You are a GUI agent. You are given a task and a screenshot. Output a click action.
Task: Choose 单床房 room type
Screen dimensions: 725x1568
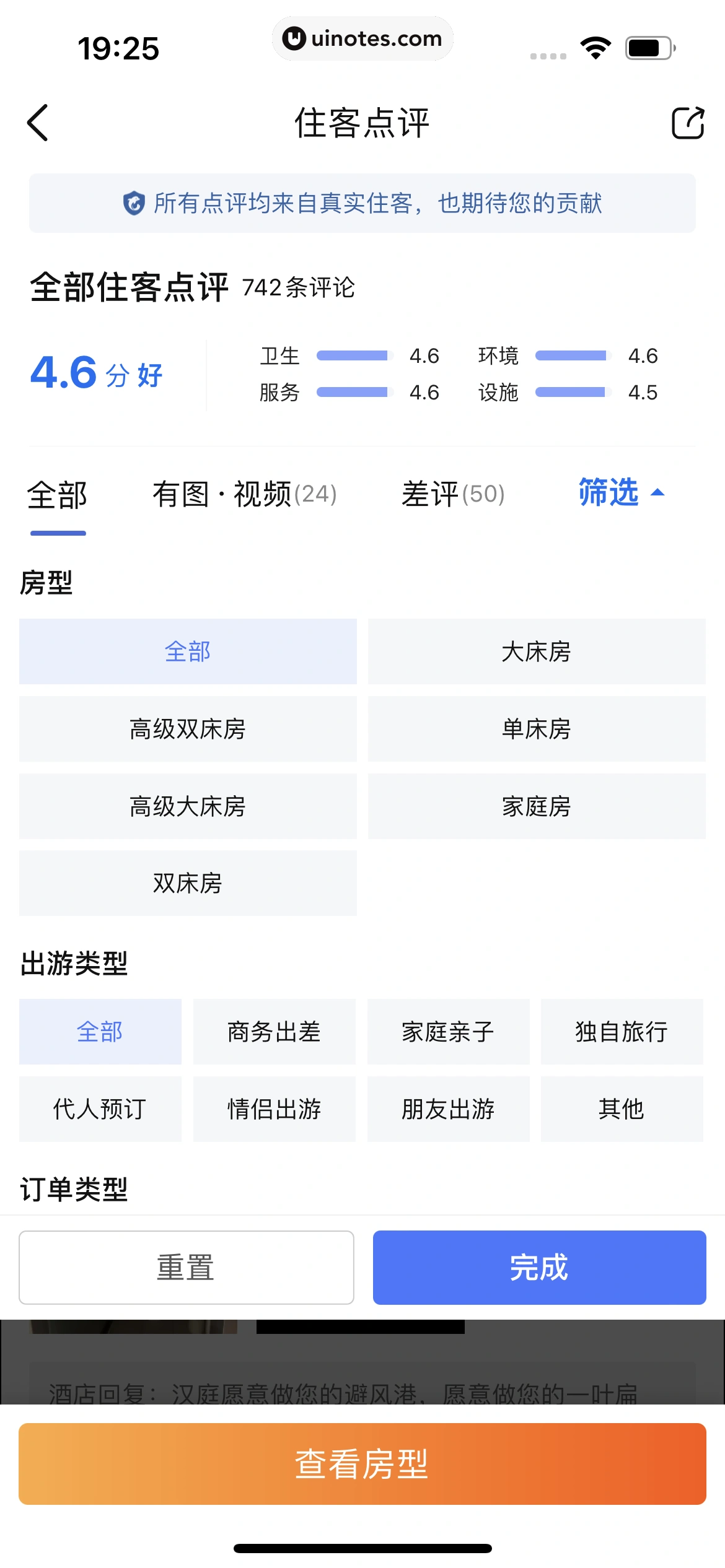[x=537, y=729]
